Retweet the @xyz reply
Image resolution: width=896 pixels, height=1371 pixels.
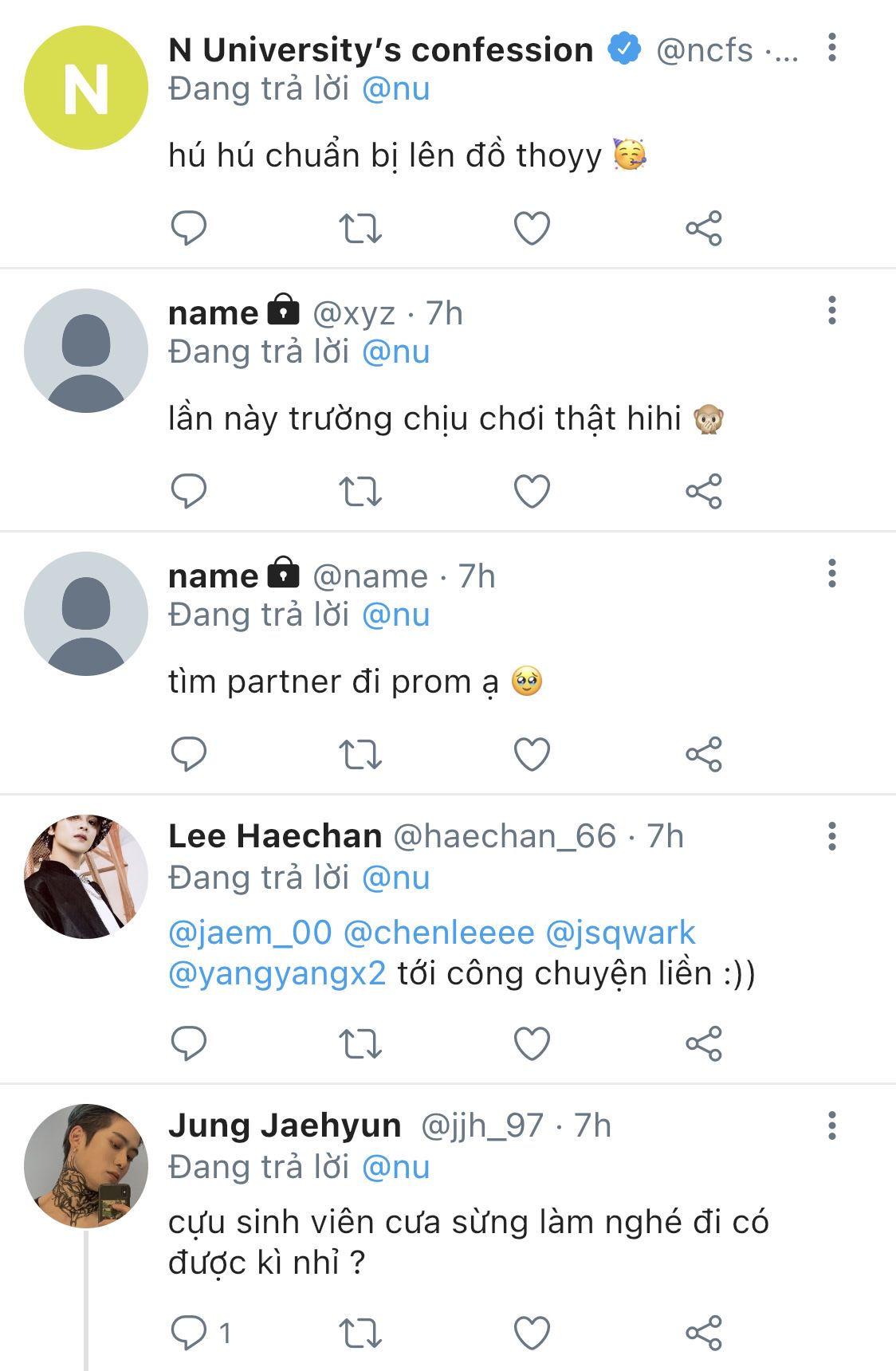[x=360, y=492]
